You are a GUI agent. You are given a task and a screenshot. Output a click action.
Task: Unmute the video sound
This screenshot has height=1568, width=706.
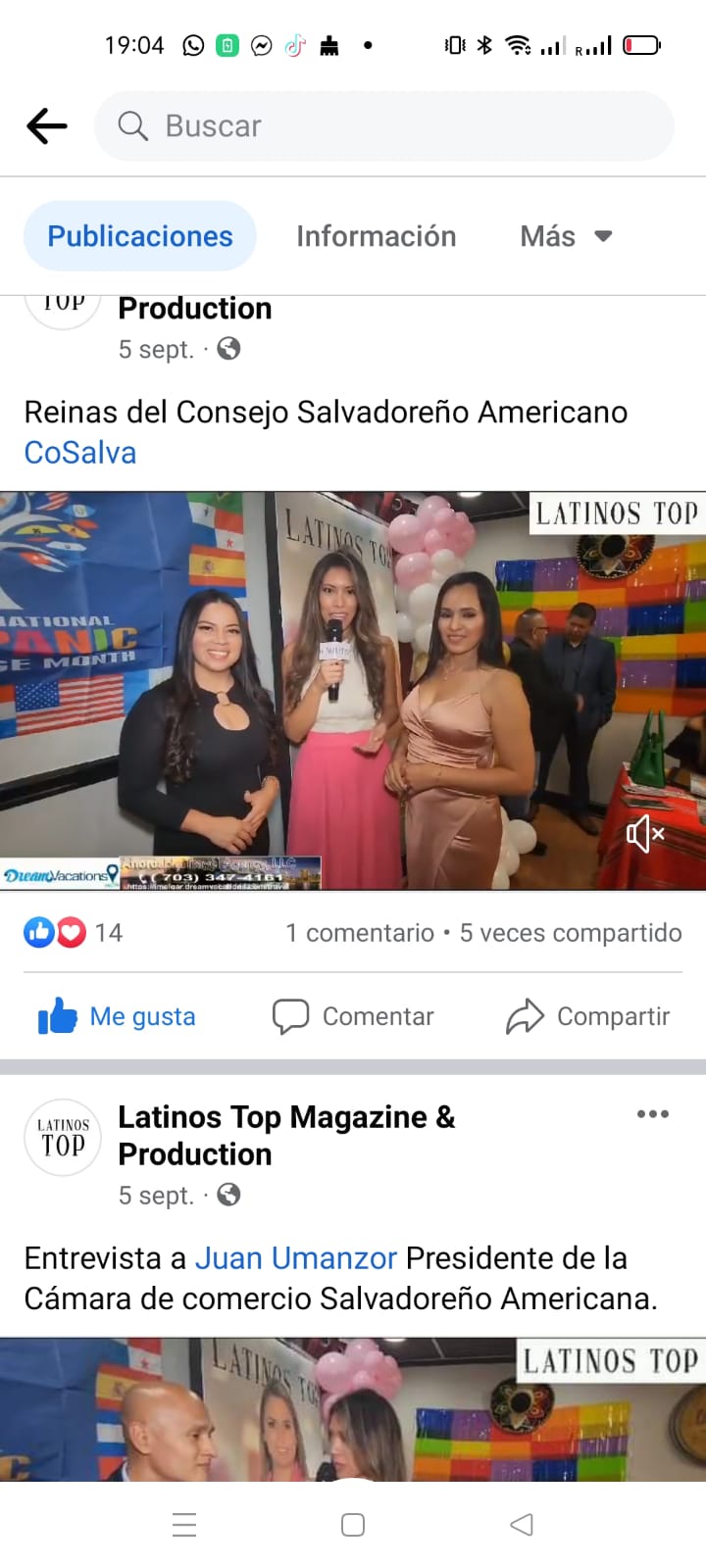point(645,834)
